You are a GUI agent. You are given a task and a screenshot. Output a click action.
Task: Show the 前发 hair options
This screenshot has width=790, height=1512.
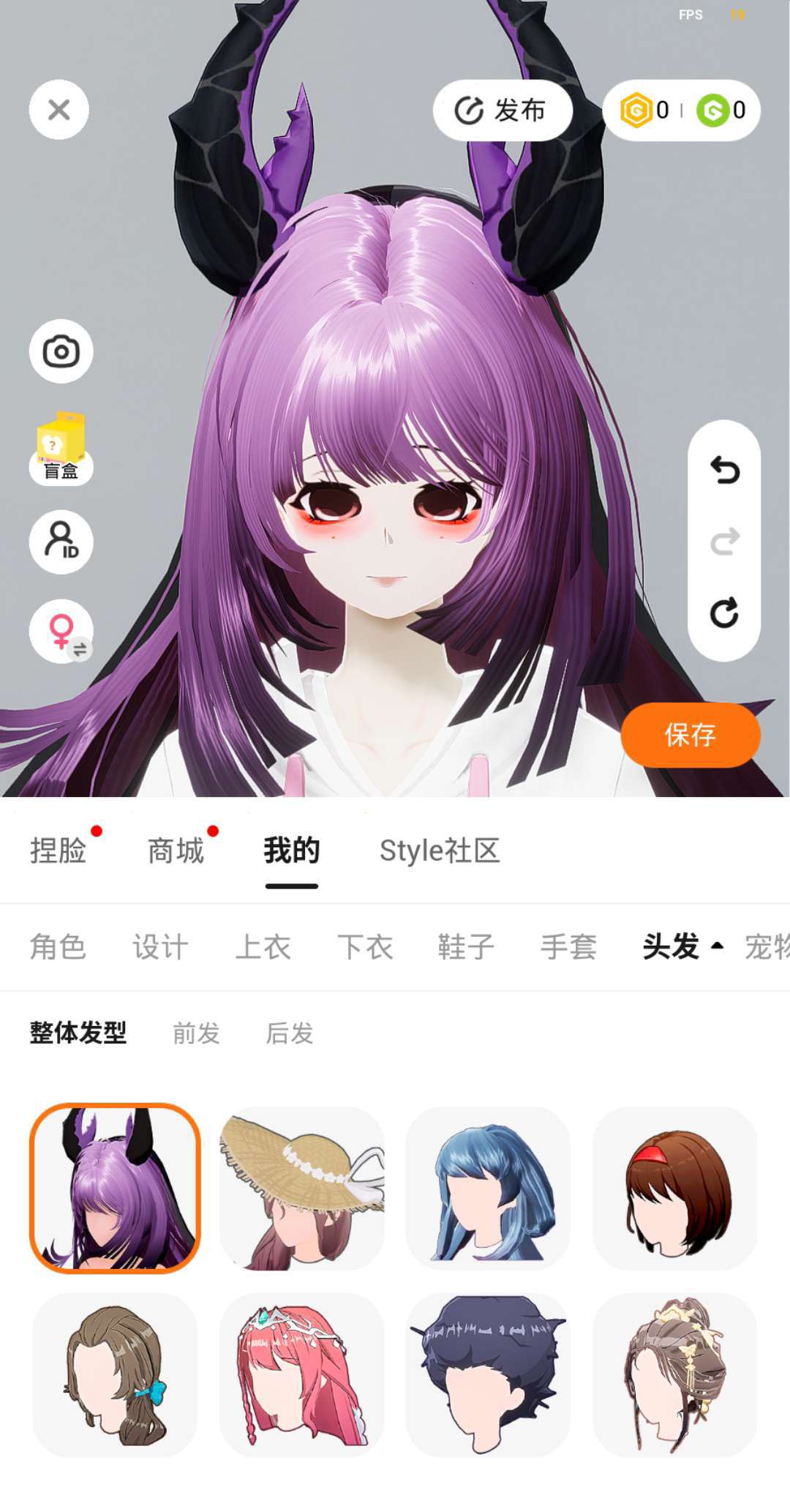(196, 1033)
